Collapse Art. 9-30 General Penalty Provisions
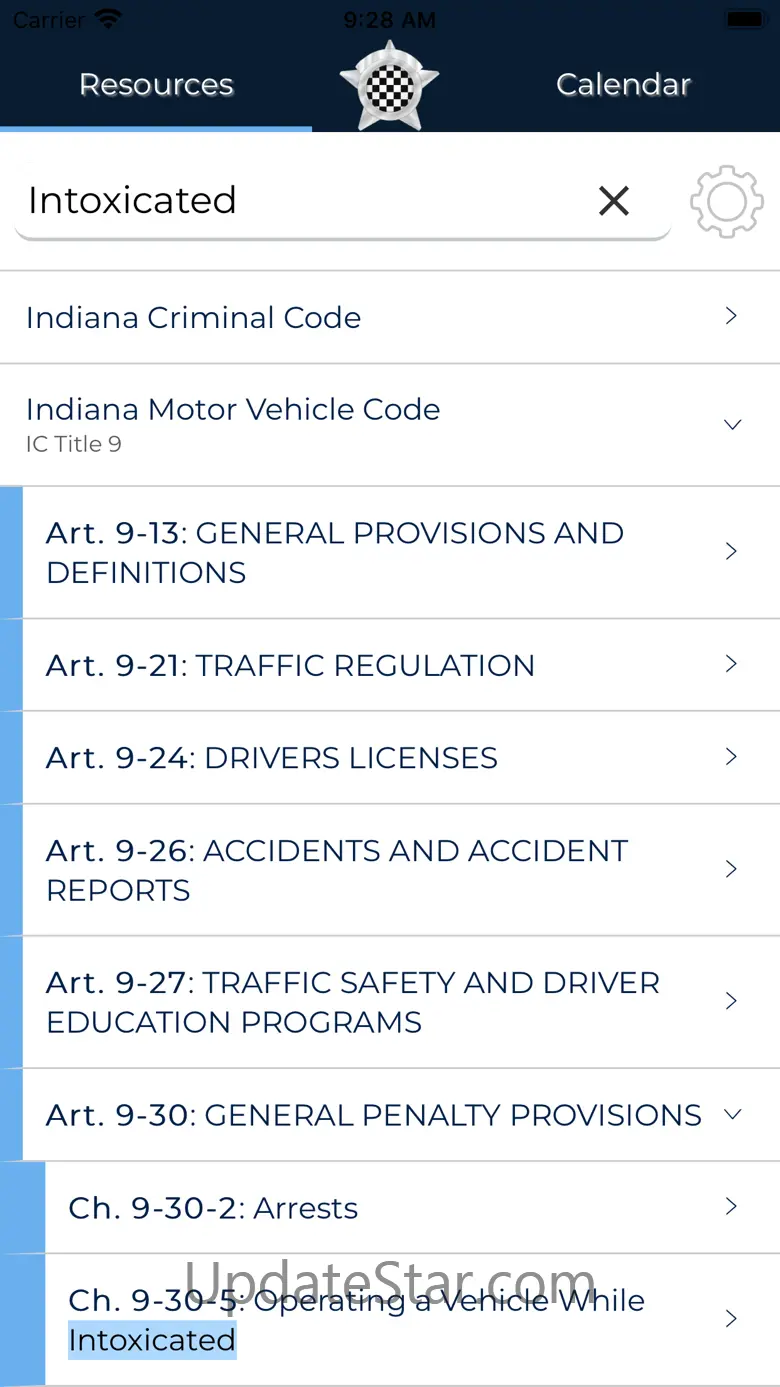 click(401, 1115)
